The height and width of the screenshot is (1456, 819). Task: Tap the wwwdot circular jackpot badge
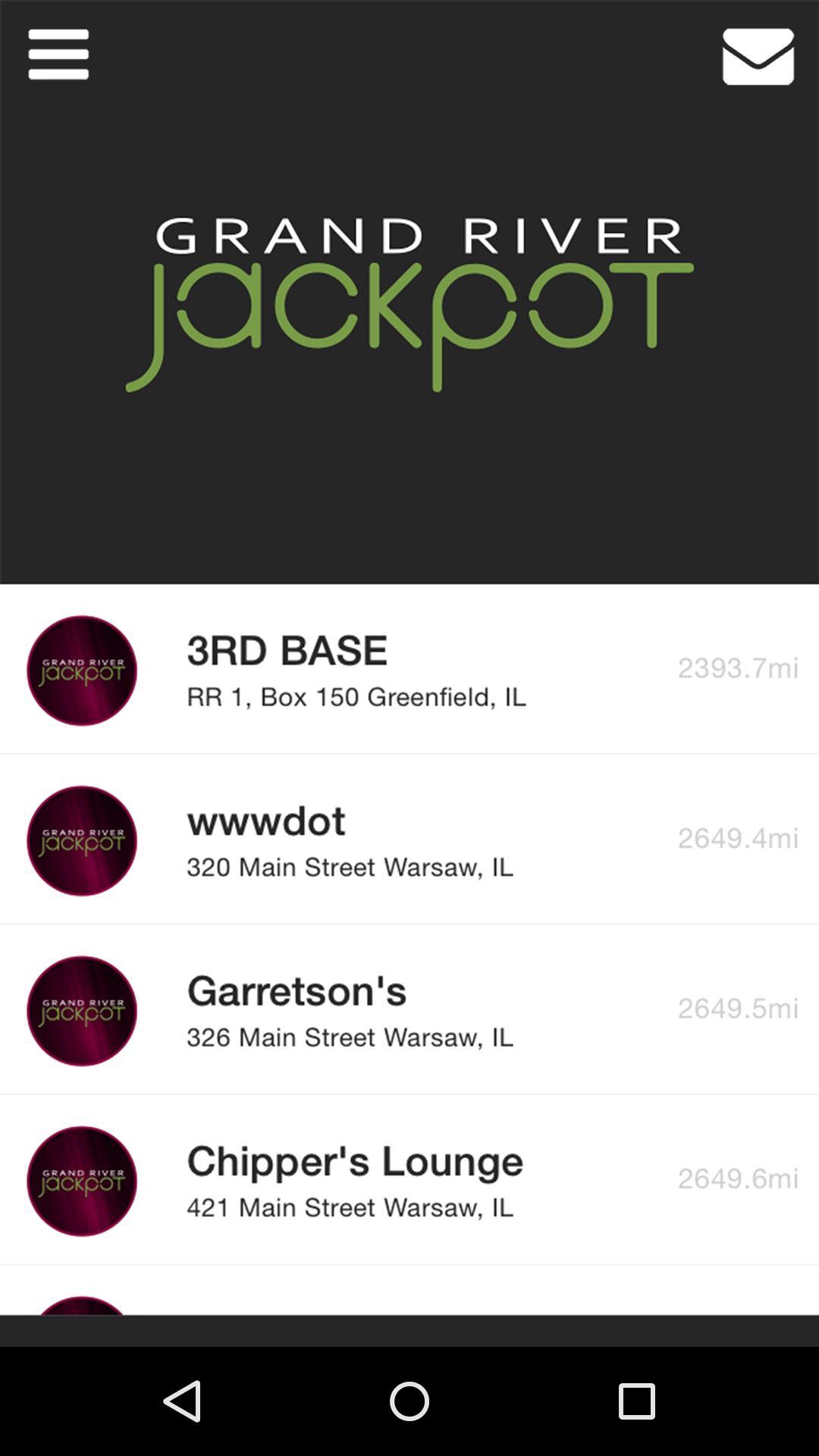81,839
